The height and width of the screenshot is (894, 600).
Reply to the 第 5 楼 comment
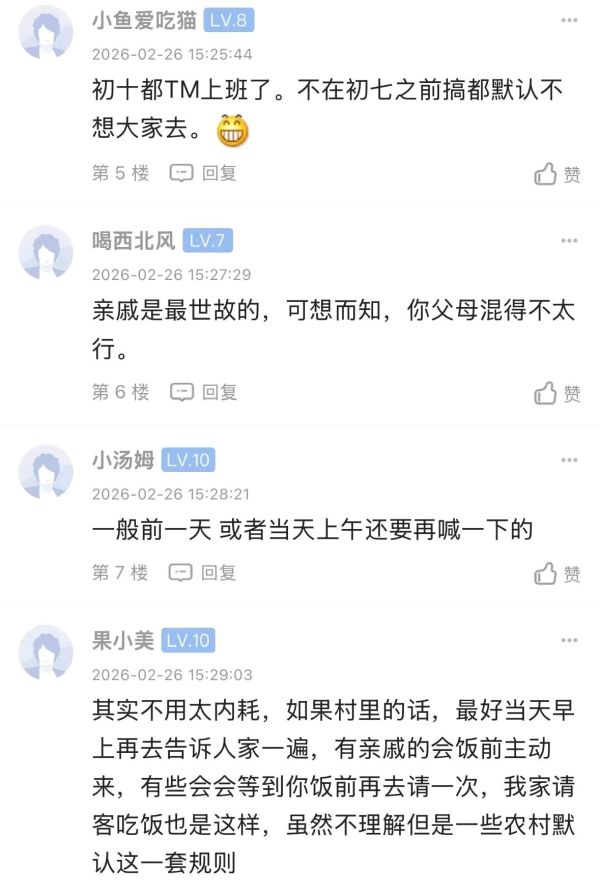[204, 173]
